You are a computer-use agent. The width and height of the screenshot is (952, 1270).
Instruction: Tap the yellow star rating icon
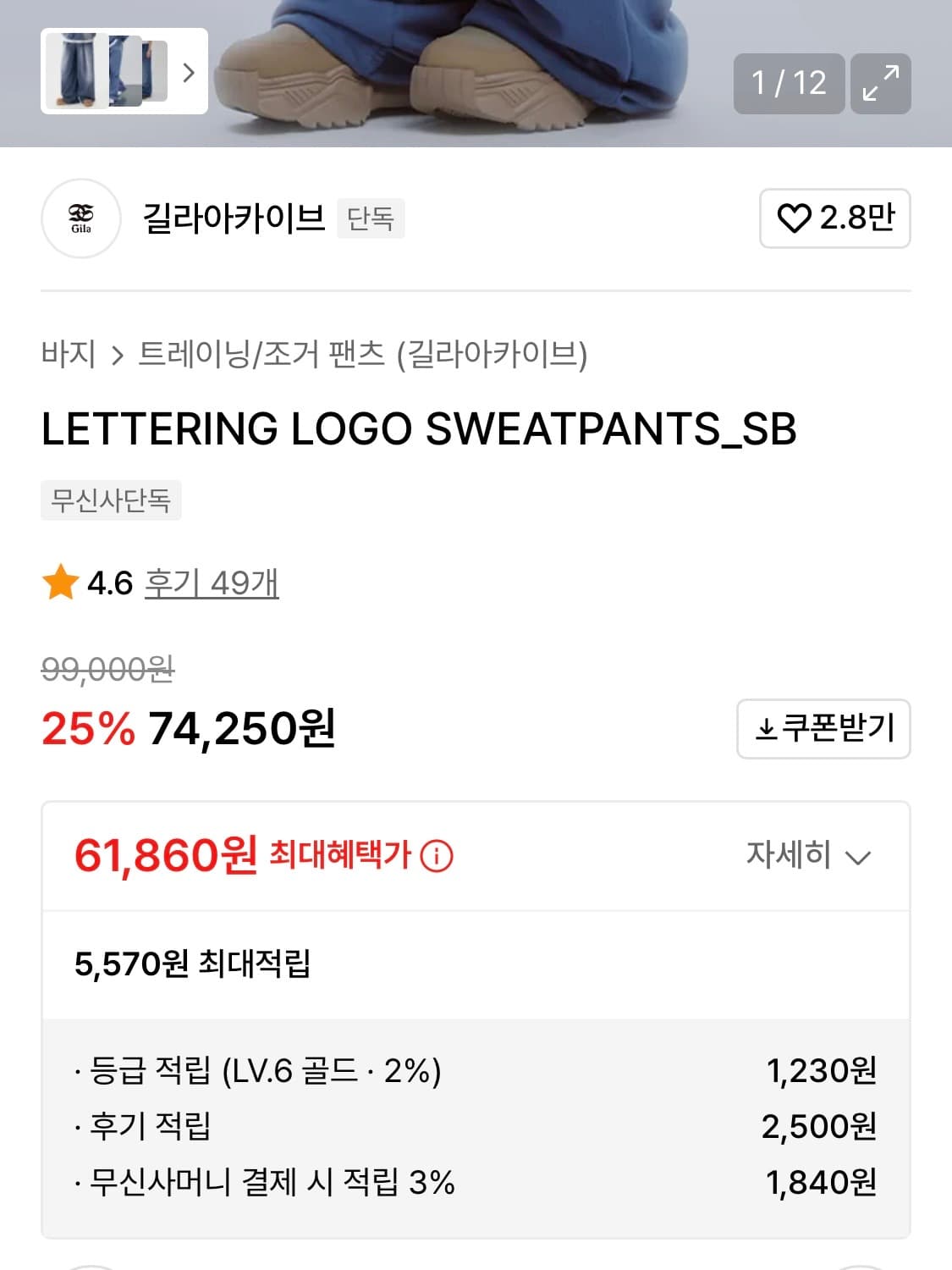(59, 582)
